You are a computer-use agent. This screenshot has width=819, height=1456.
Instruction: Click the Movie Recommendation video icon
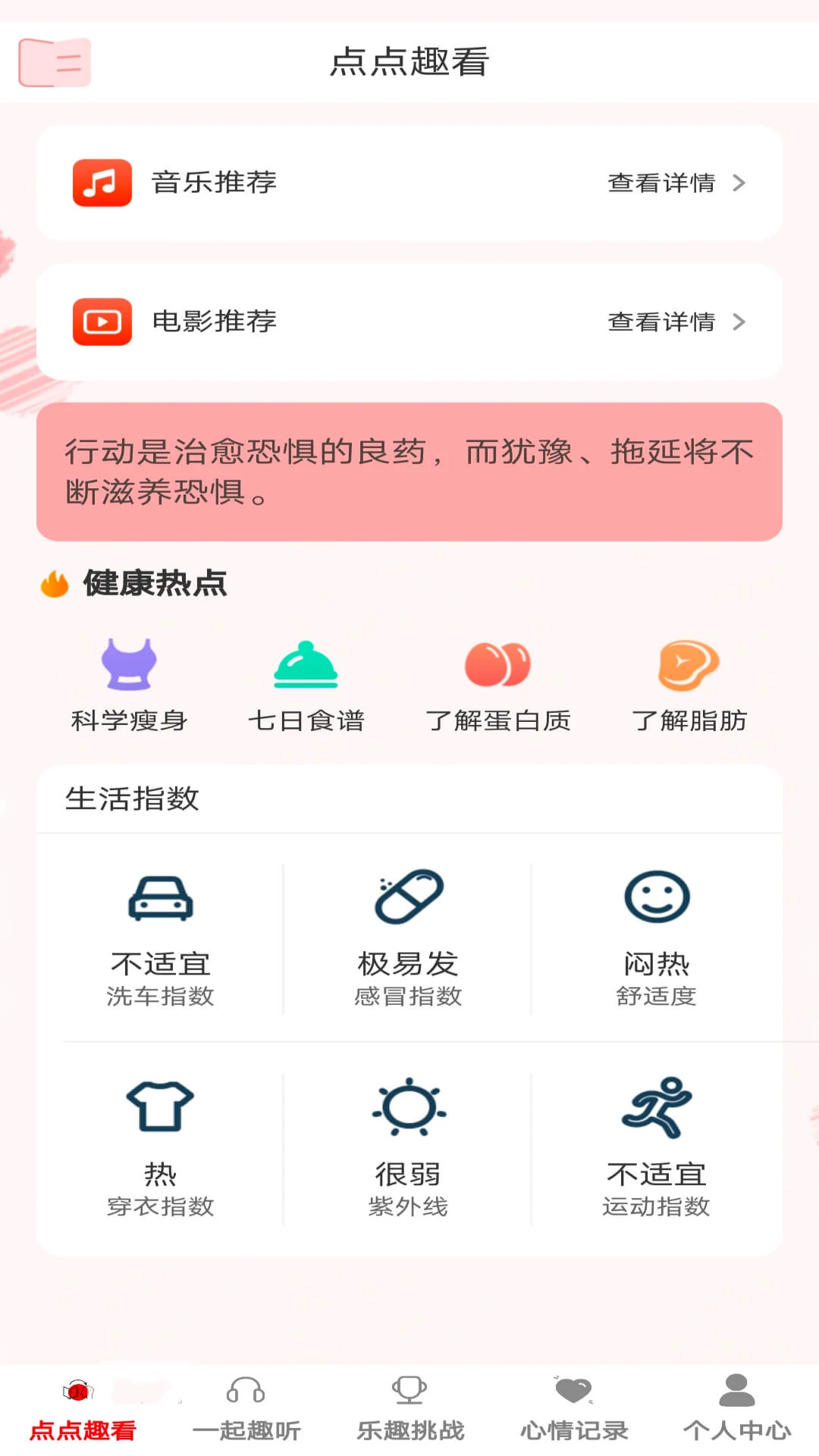click(103, 322)
